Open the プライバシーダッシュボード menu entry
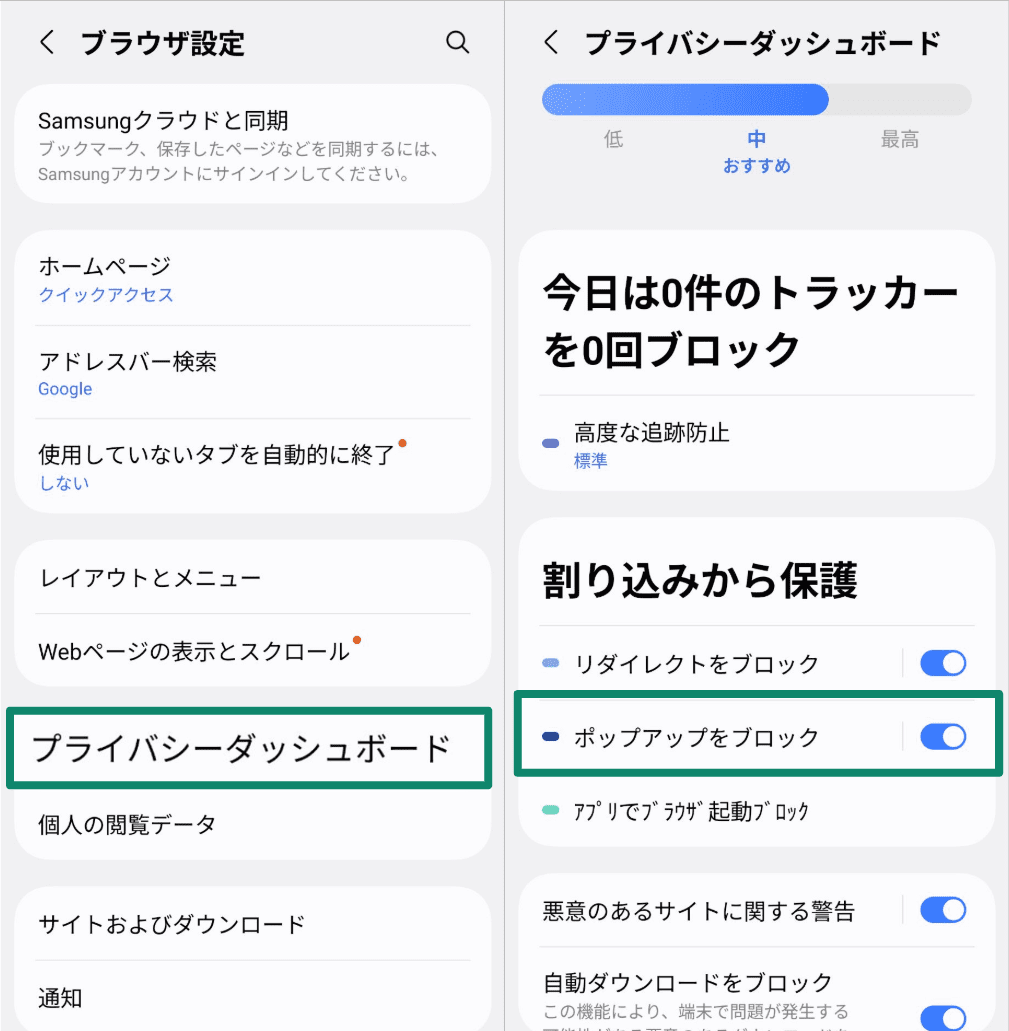Viewport: 1009px width, 1031px height. pyautogui.click(x=250, y=747)
